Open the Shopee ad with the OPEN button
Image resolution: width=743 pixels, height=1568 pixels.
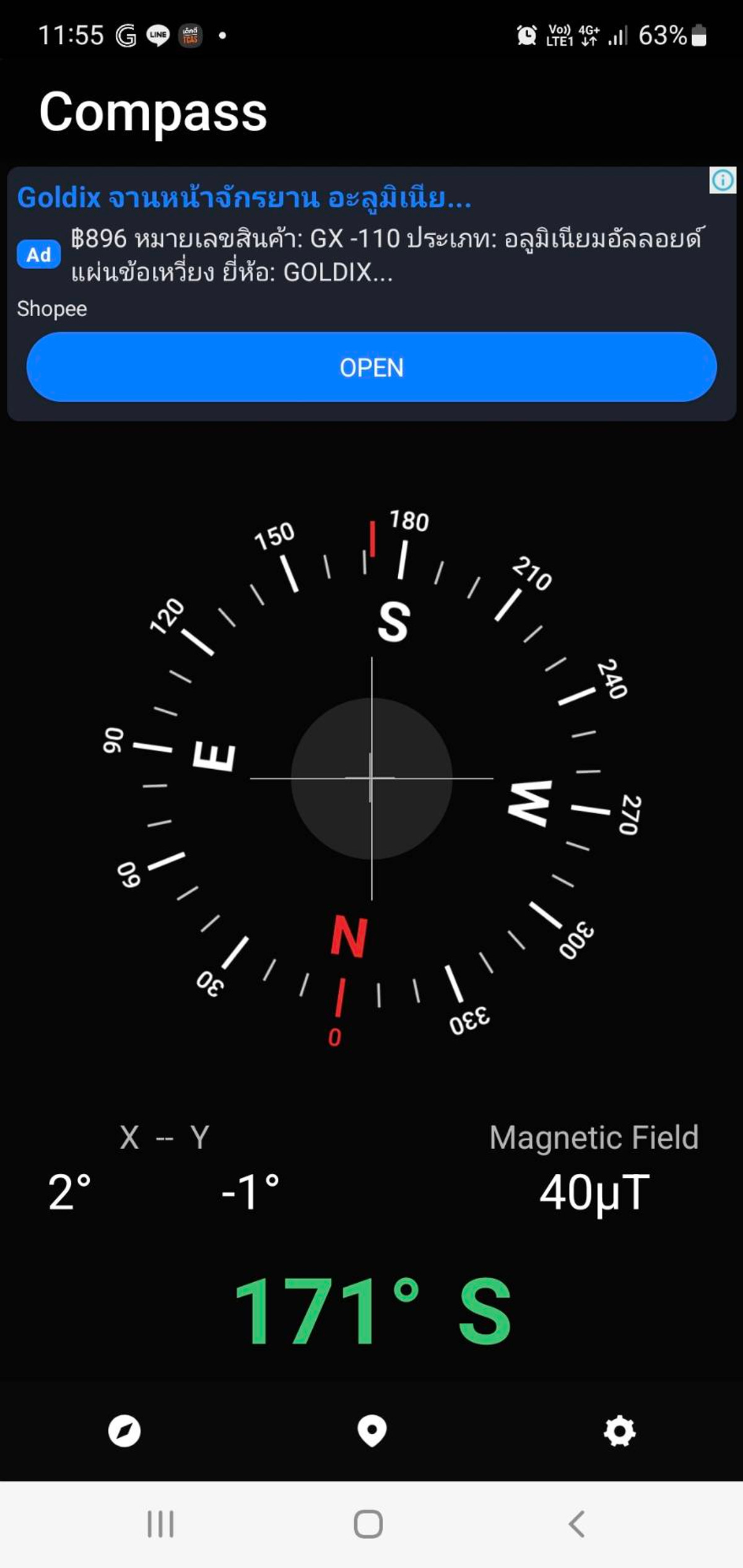coord(371,367)
